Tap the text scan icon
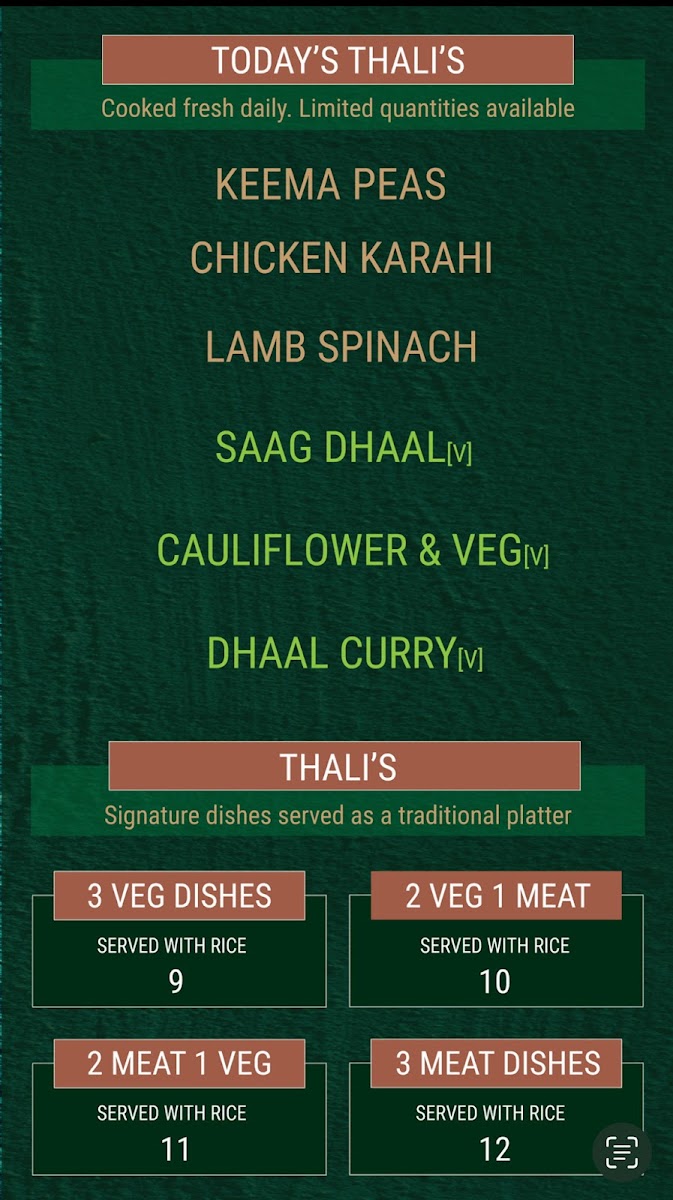Screen dimensions: 673x1200 coord(621,1153)
